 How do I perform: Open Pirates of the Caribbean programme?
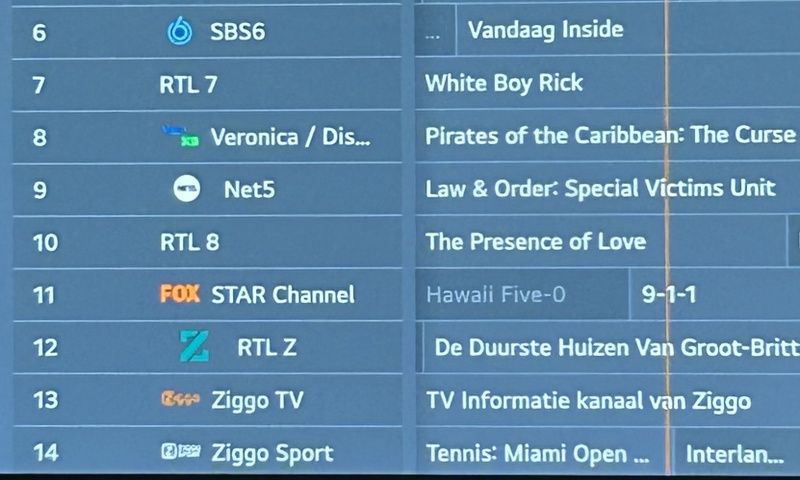click(610, 135)
